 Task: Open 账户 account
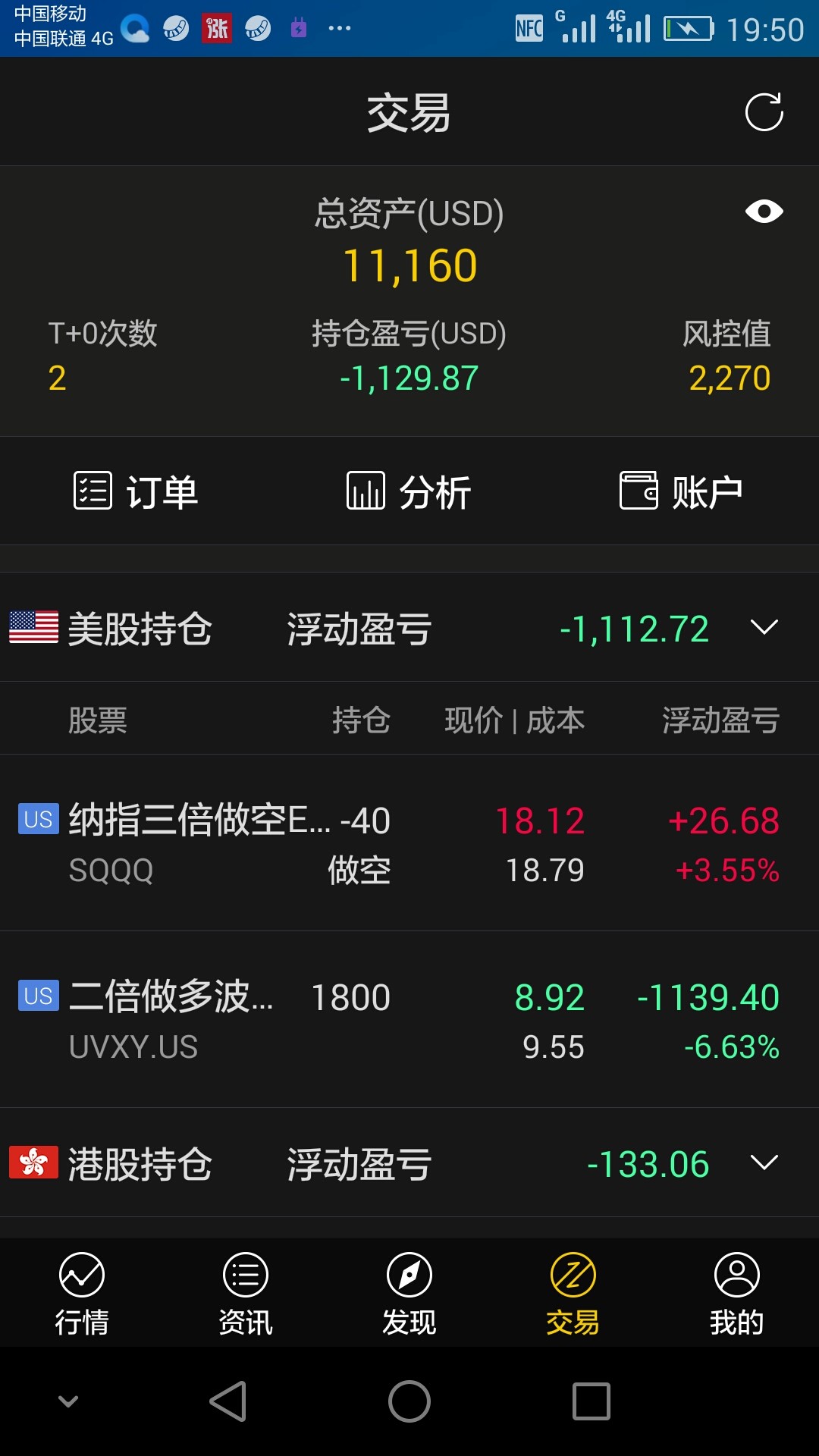tap(681, 491)
